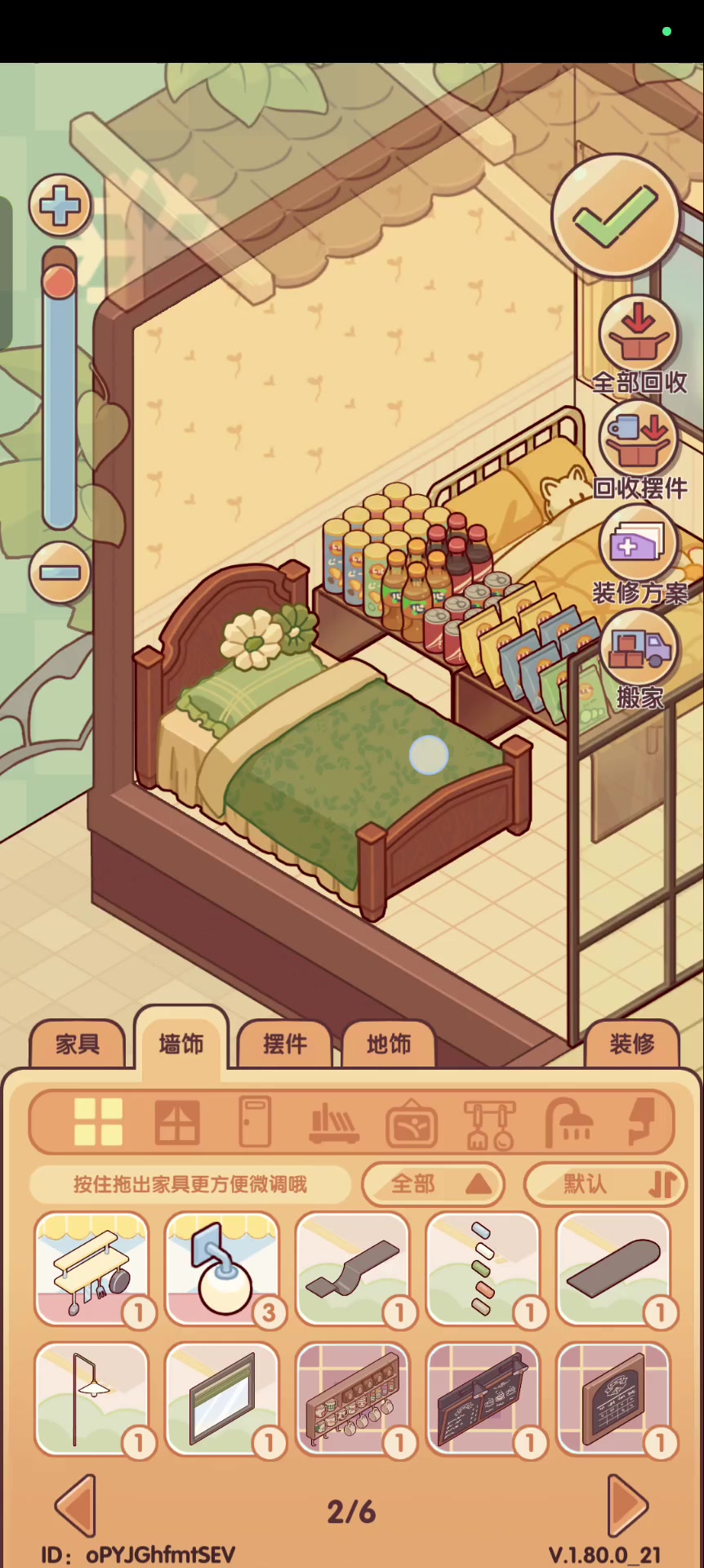Select the shower category filter icon

coord(568,1123)
